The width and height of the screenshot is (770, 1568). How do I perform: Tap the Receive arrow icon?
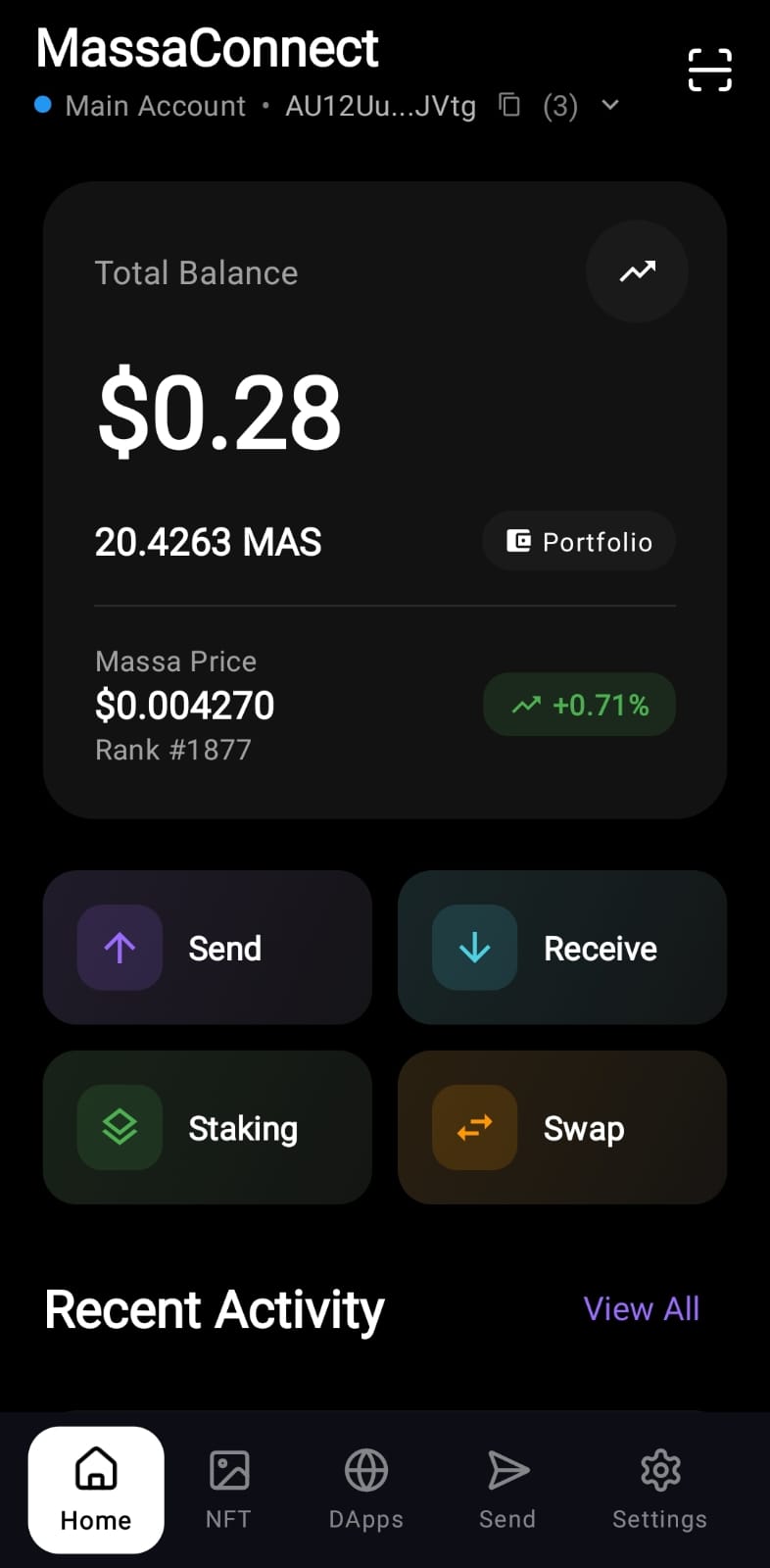pos(474,948)
